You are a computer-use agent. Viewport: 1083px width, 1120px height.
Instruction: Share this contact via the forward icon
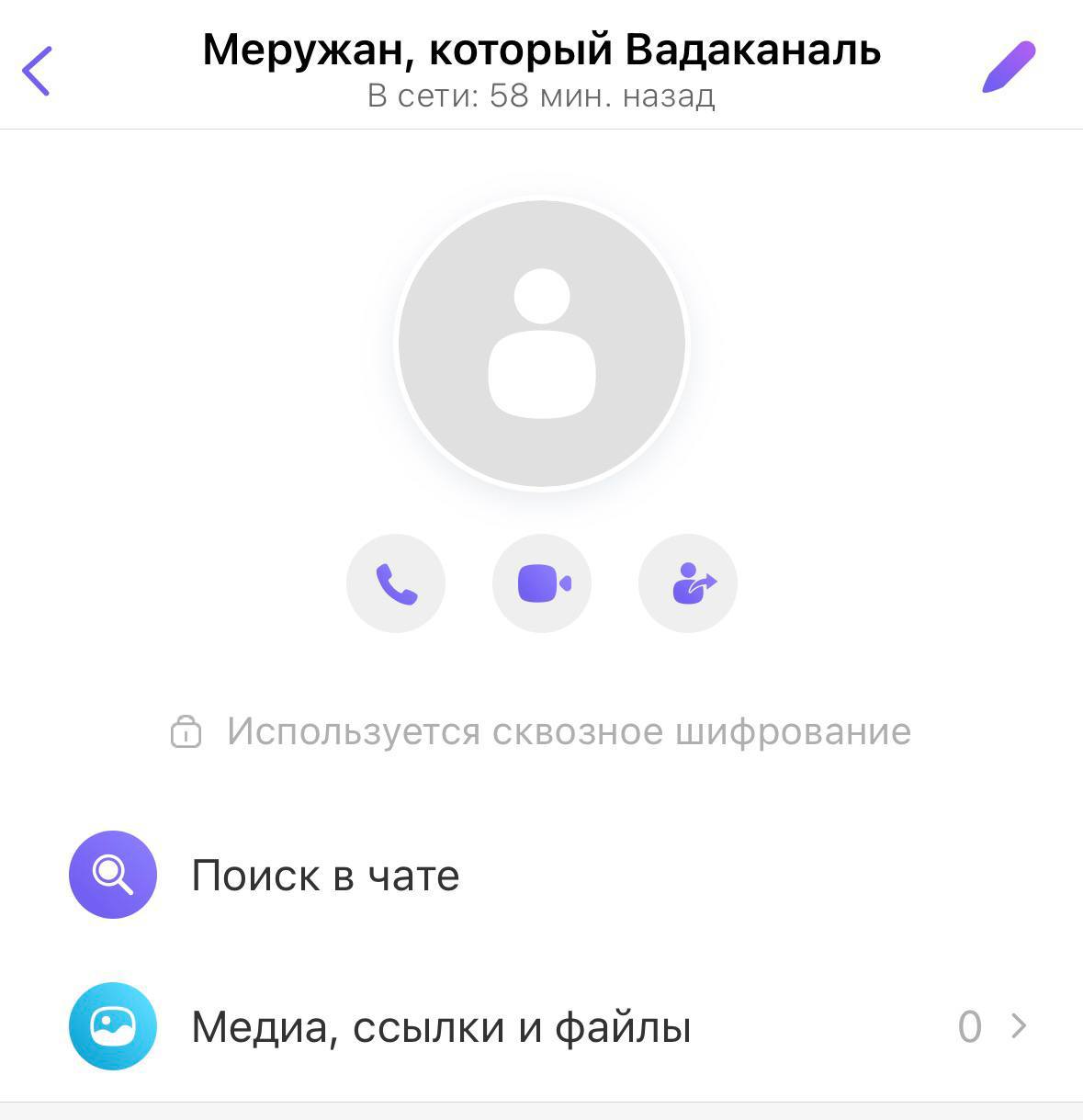(688, 583)
